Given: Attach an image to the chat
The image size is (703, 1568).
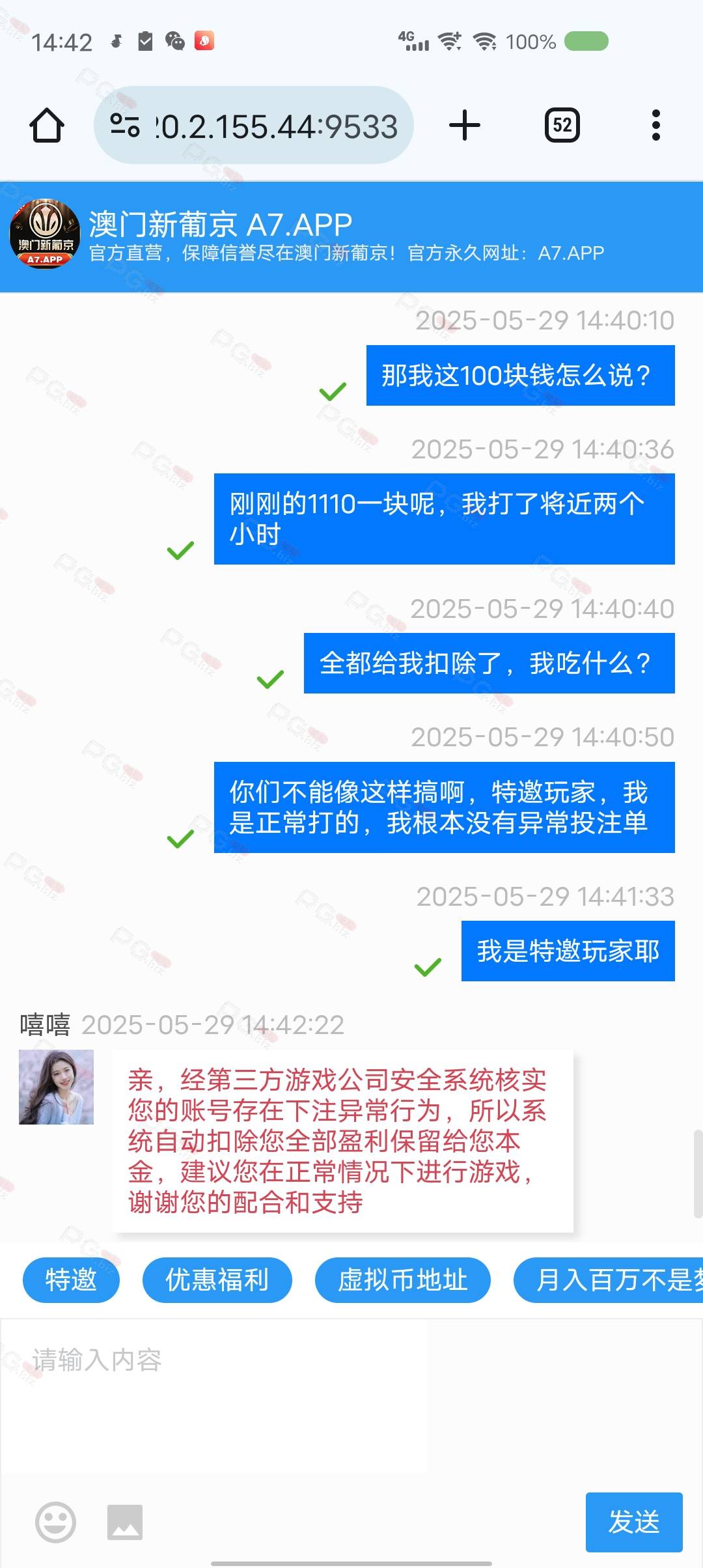Looking at the screenshot, I should [125, 1522].
